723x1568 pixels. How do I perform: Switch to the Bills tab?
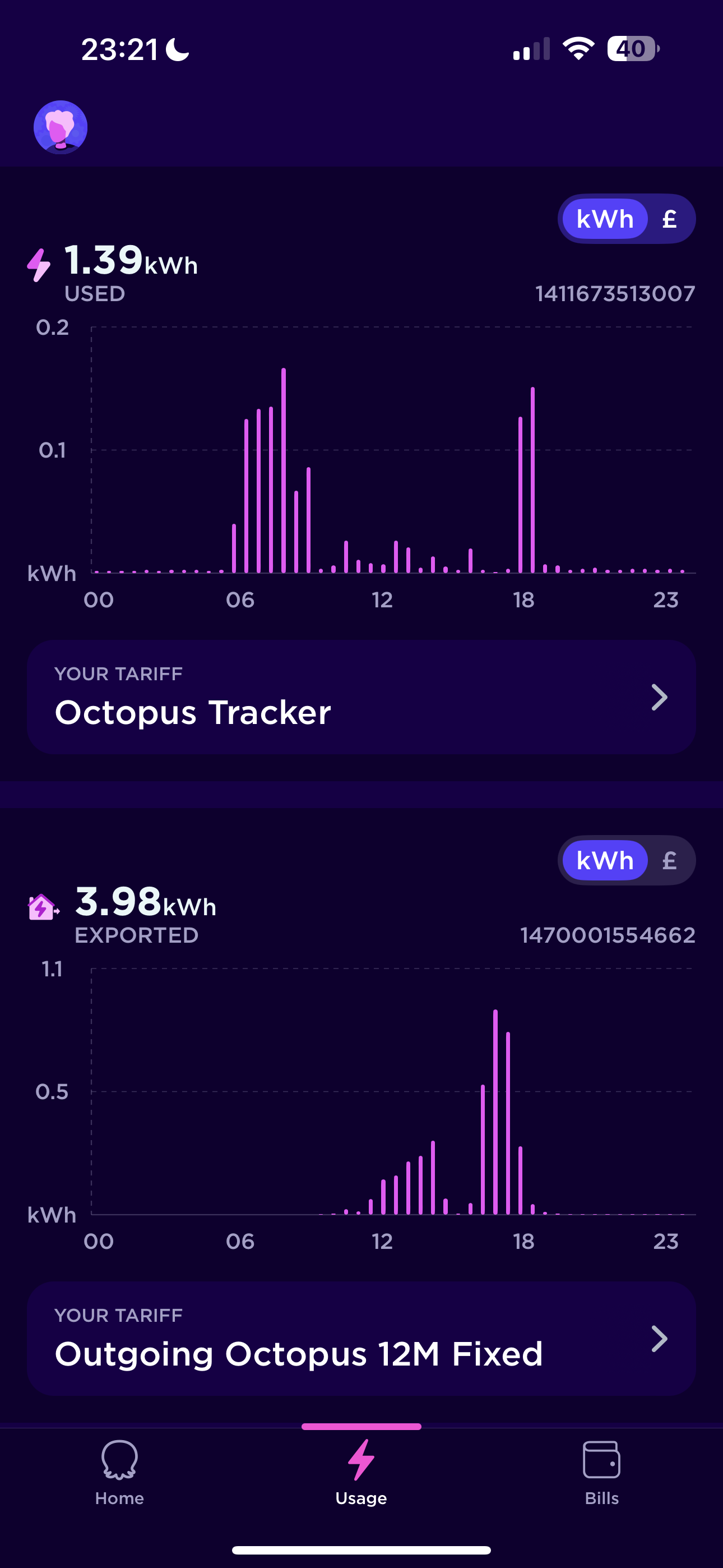602,1473
